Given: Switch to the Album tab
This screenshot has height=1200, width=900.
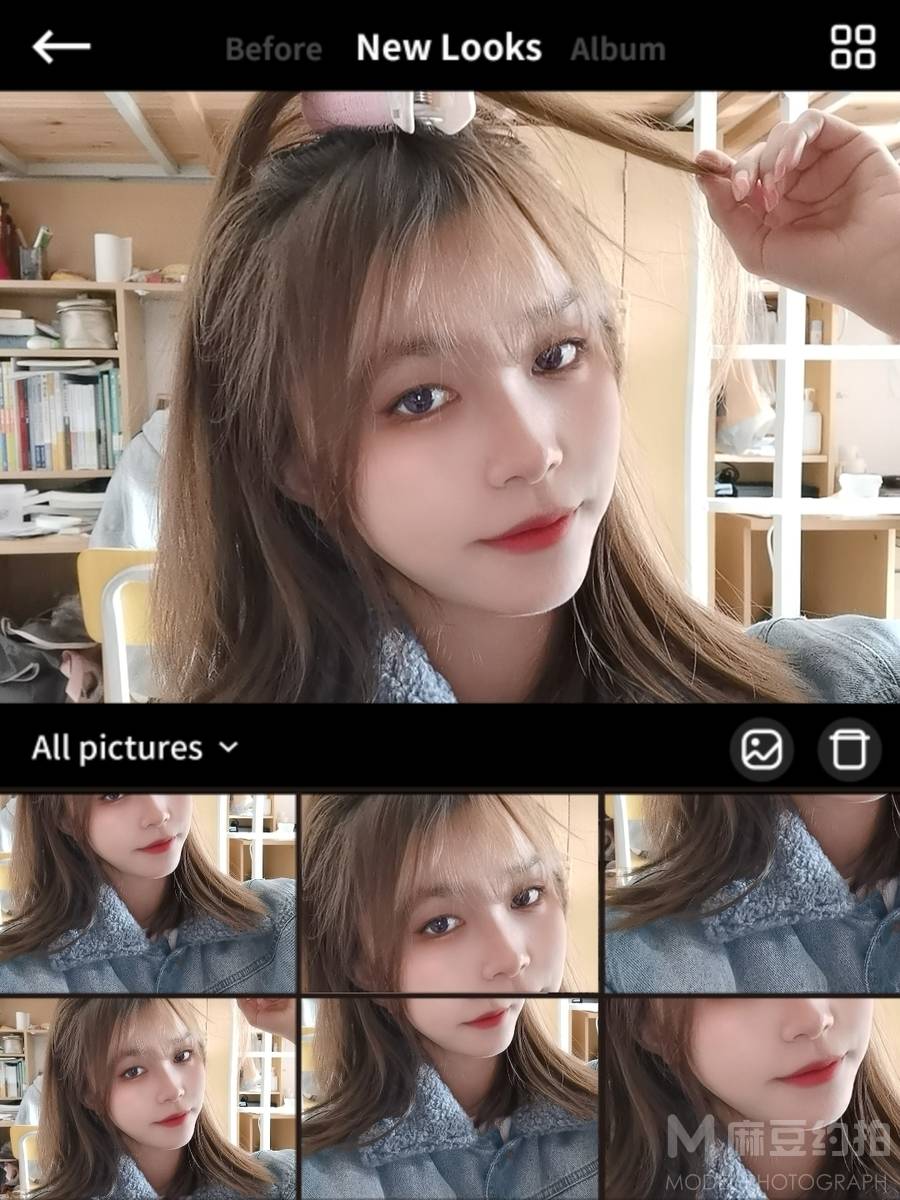Looking at the screenshot, I should click(x=617, y=49).
